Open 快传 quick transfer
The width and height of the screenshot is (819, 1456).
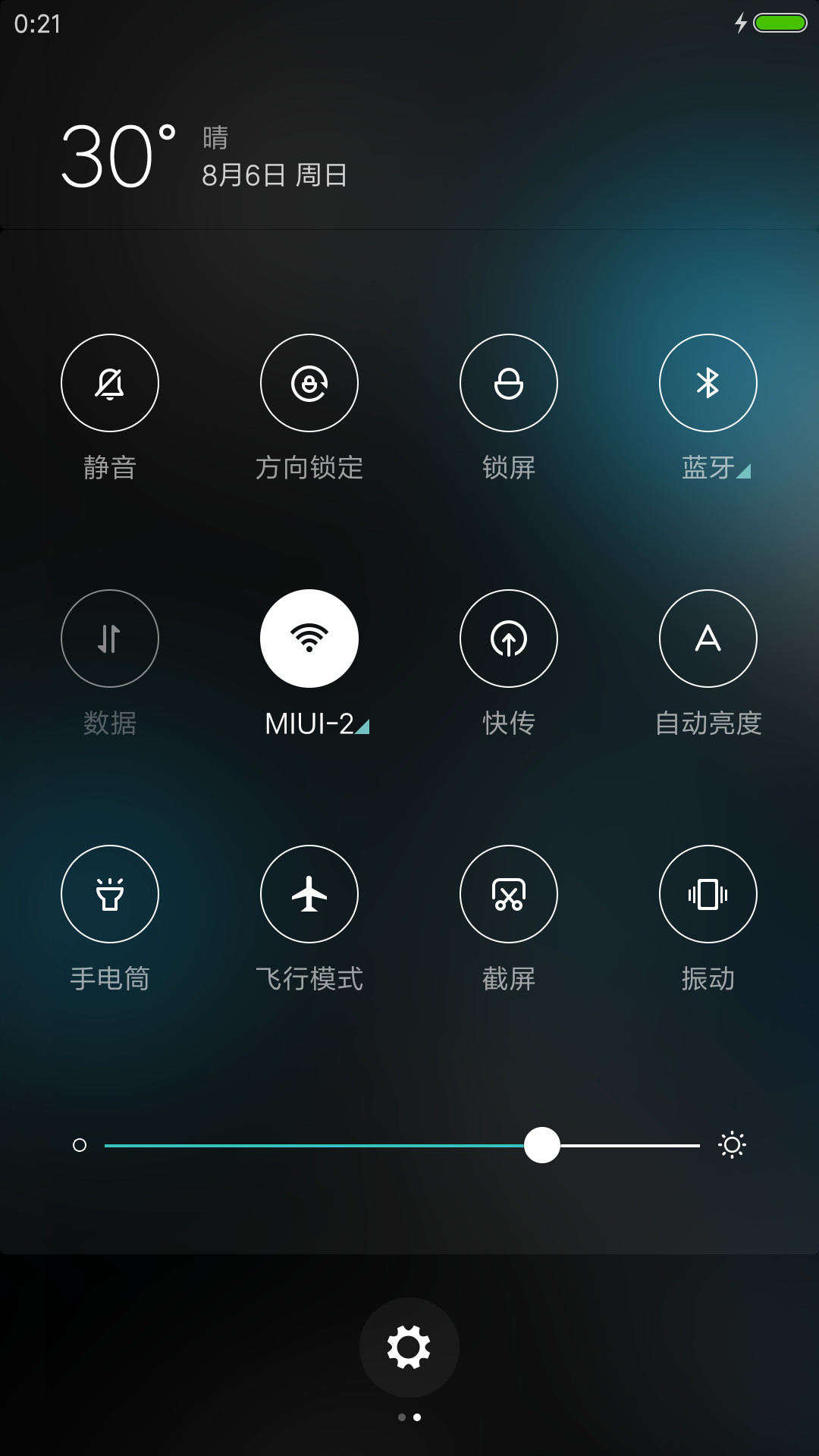509,639
